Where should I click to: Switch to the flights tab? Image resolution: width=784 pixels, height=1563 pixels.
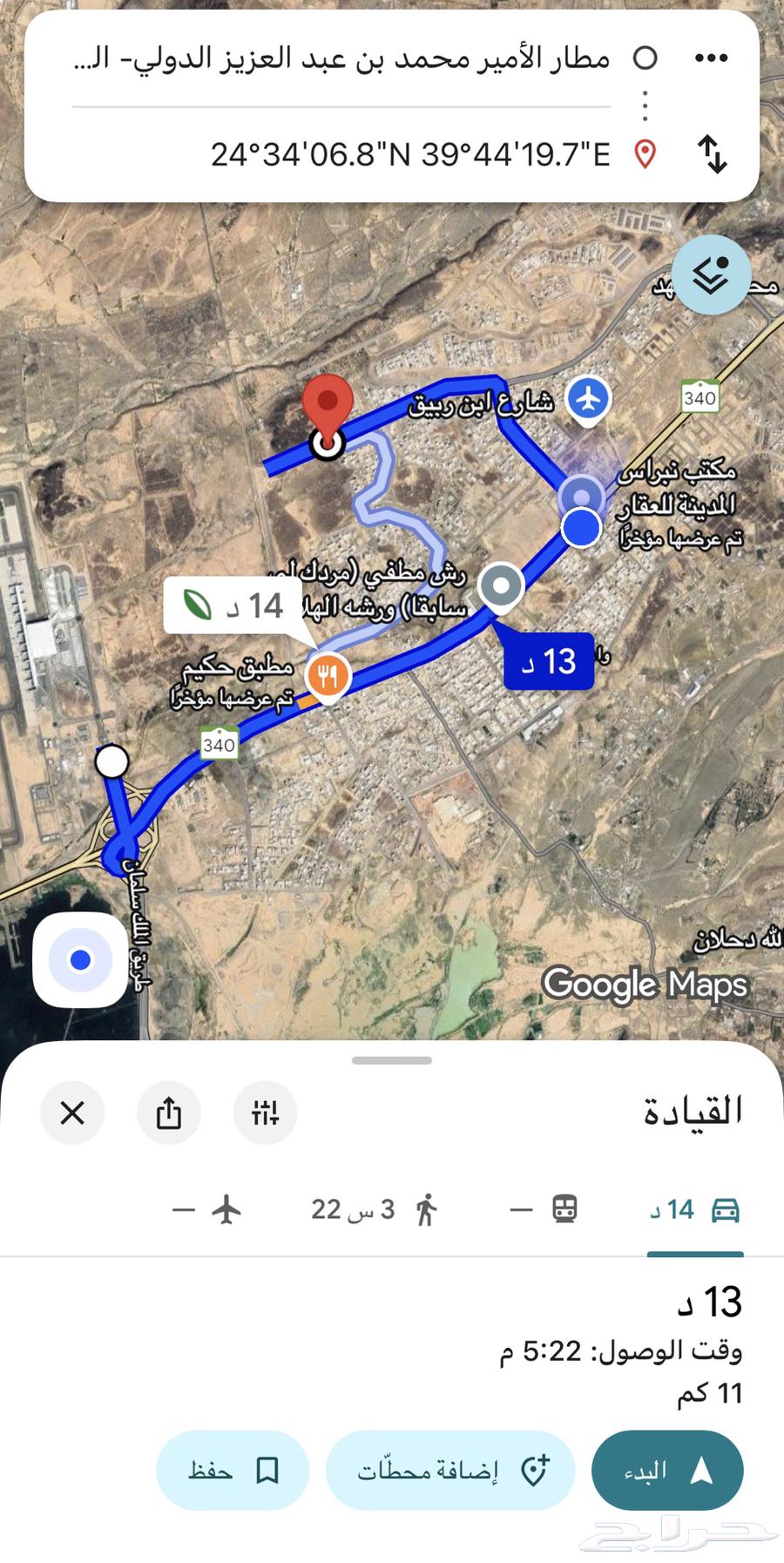click(x=207, y=1210)
